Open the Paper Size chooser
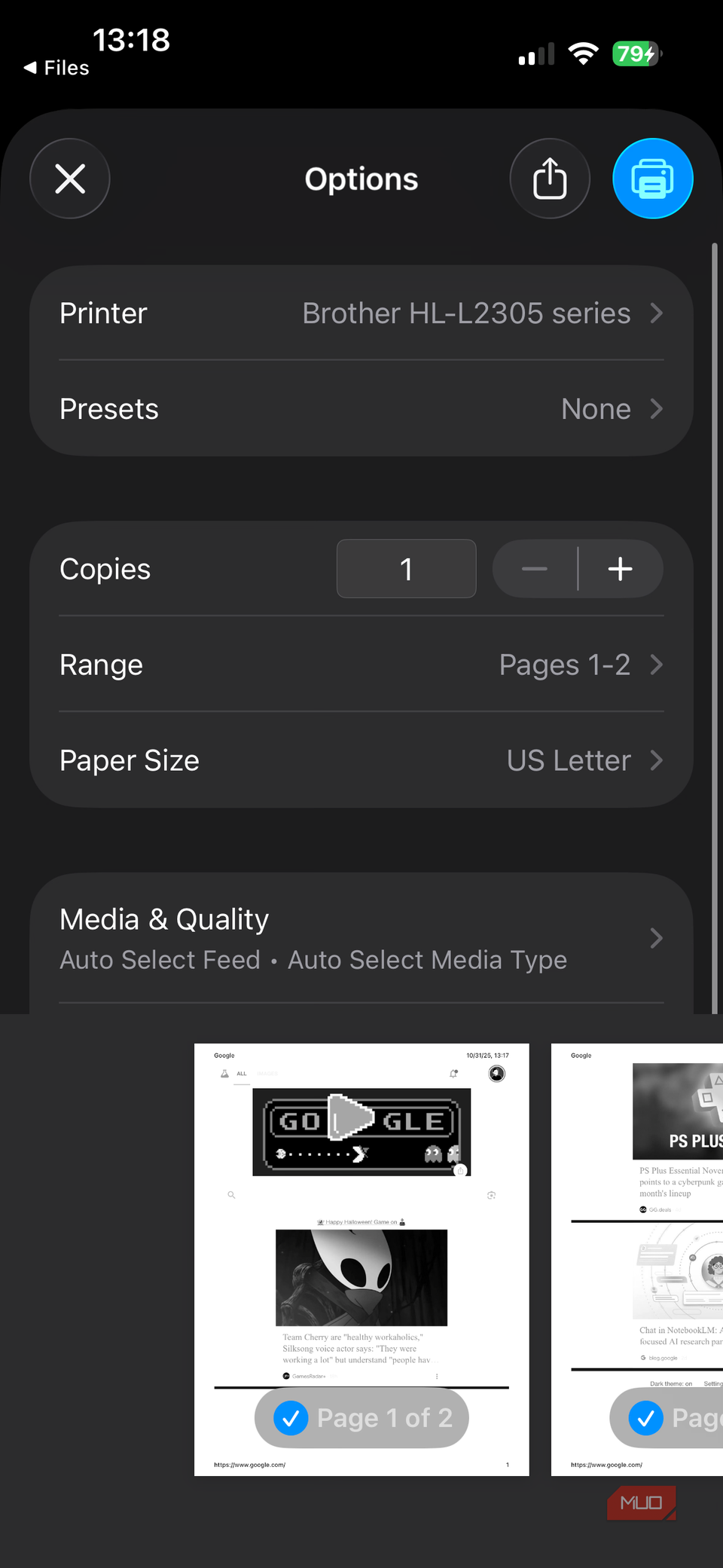The height and width of the screenshot is (1568, 723). click(361, 760)
